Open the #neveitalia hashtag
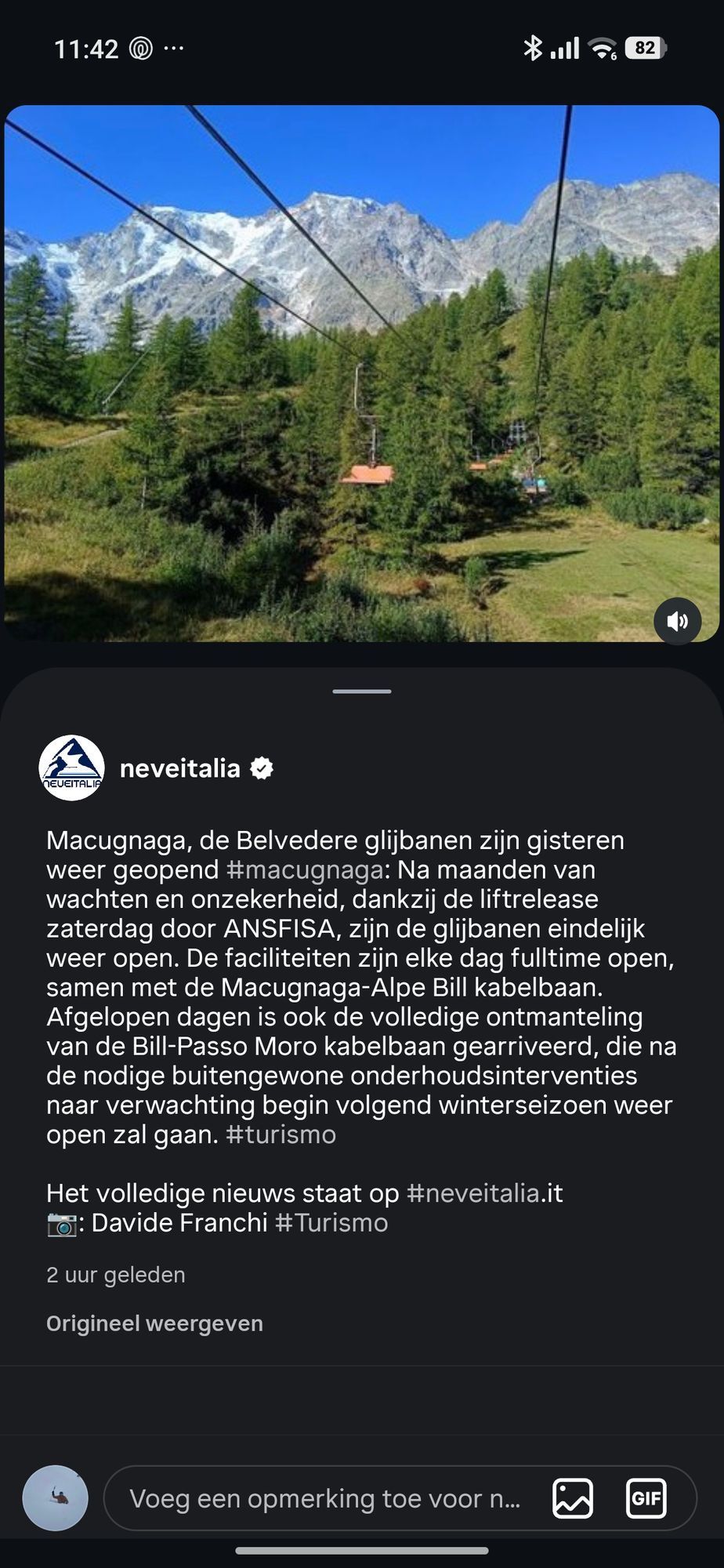724x1568 pixels. point(473,1193)
